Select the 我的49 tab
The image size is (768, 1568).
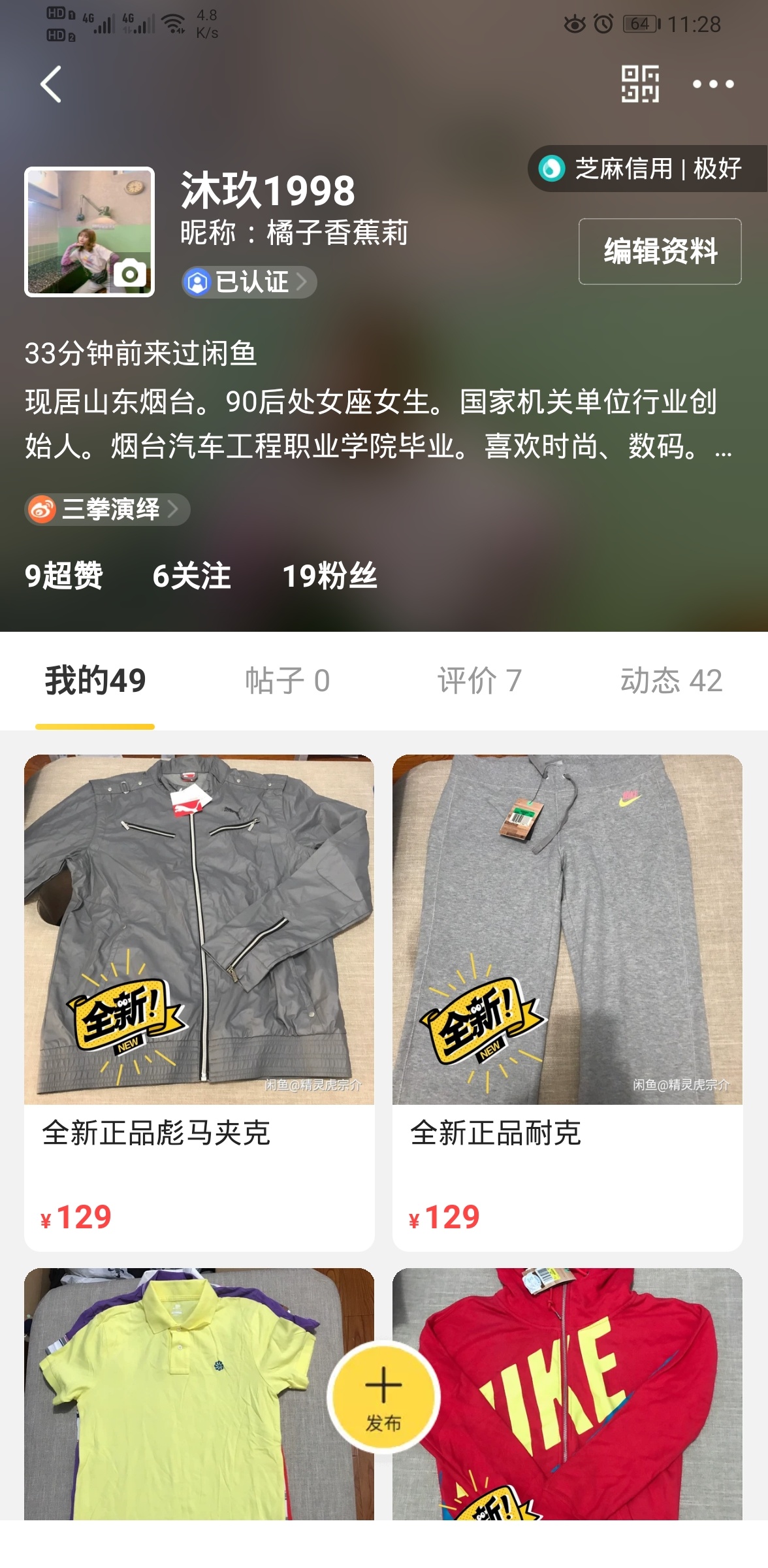point(95,681)
